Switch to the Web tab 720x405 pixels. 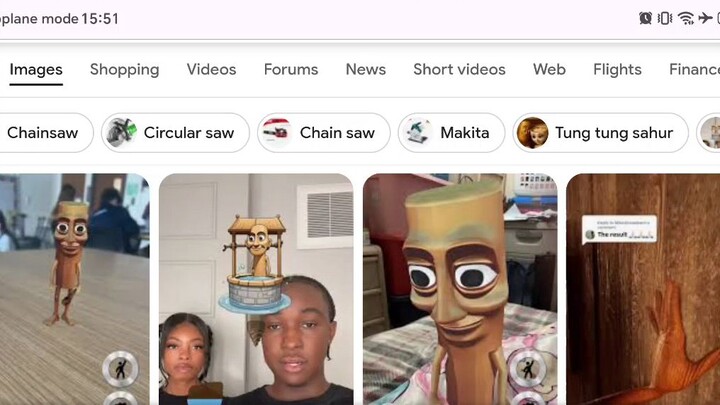[549, 70]
